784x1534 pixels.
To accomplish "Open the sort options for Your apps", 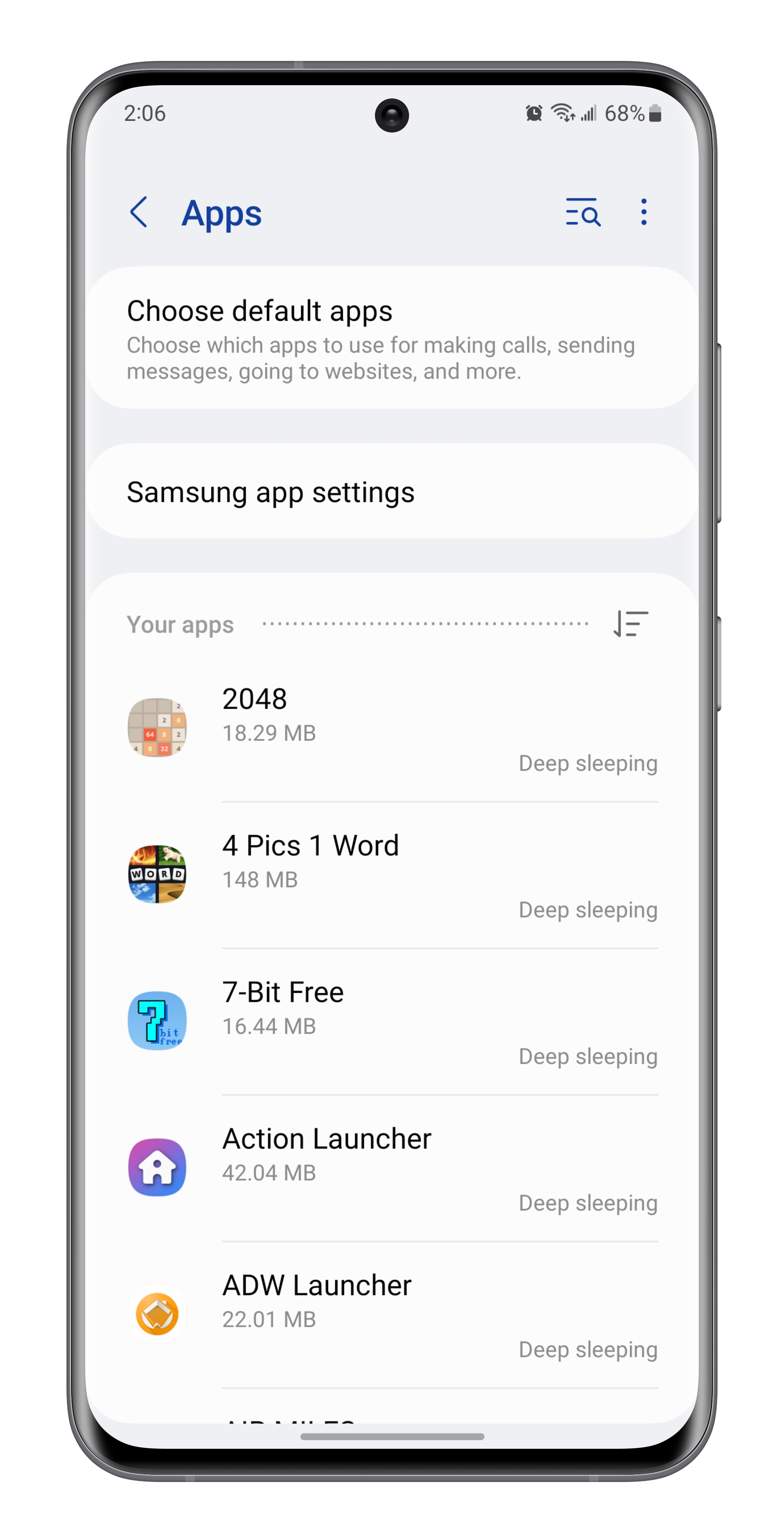I will (x=631, y=624).
